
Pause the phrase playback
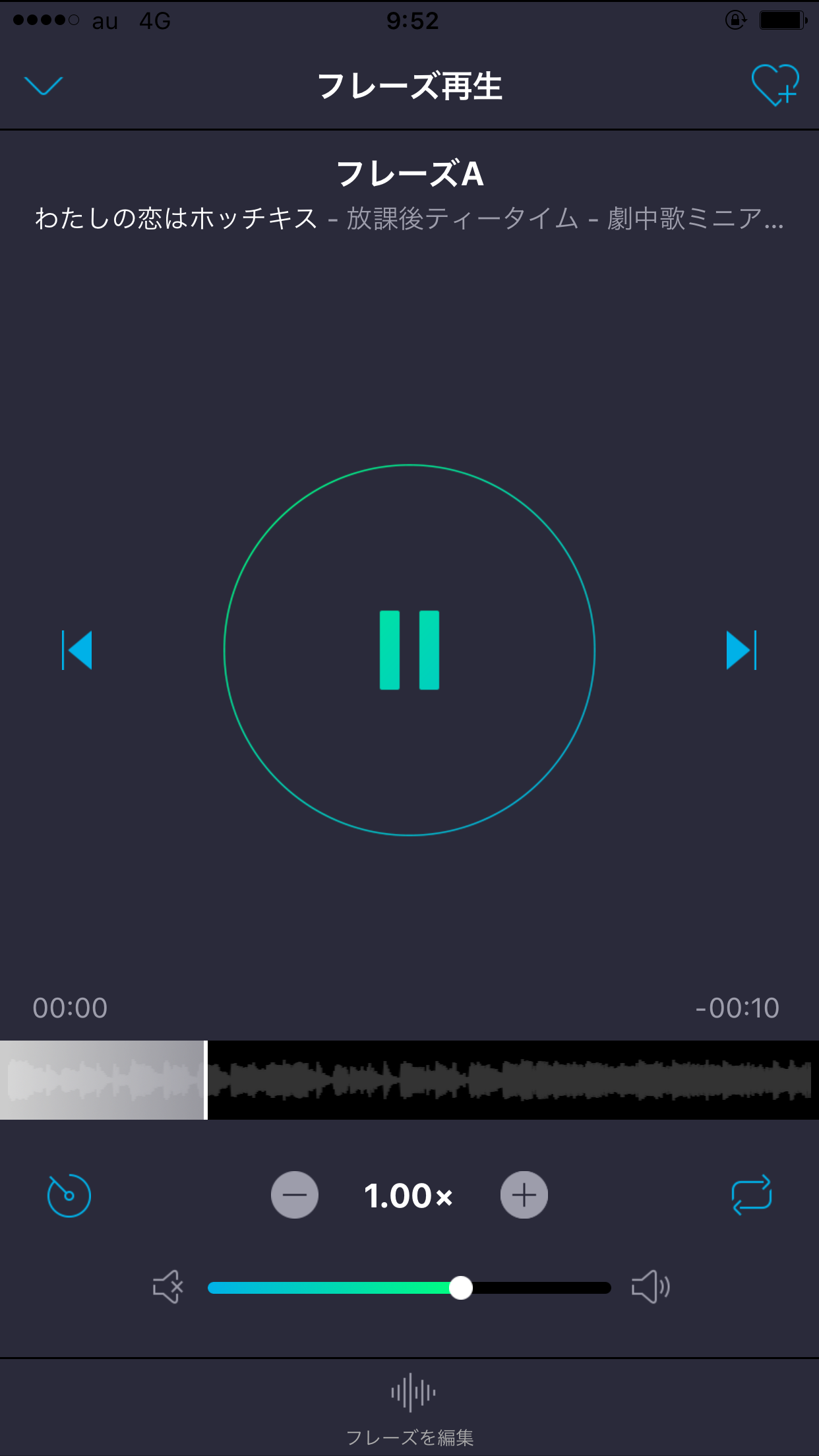tap(409, 650)
